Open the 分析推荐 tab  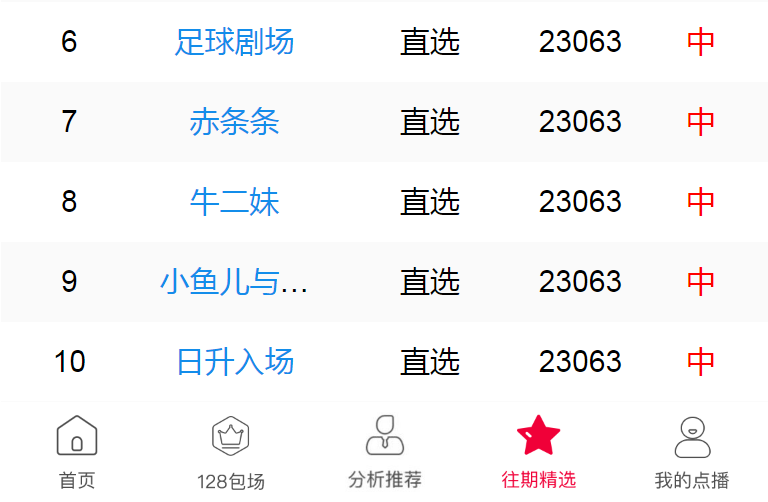[x=385, y=452]
